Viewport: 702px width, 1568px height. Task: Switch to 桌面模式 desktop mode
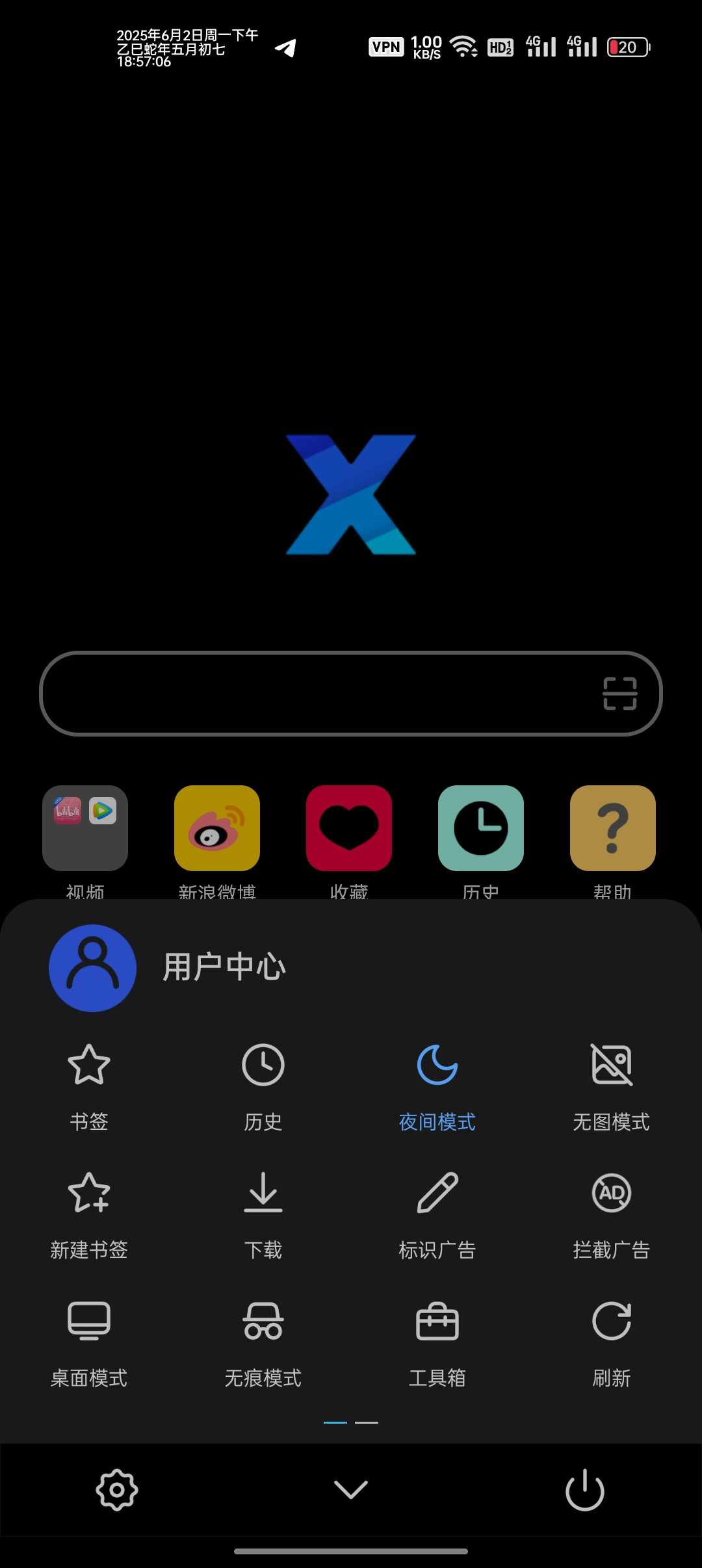point(89,1344)
